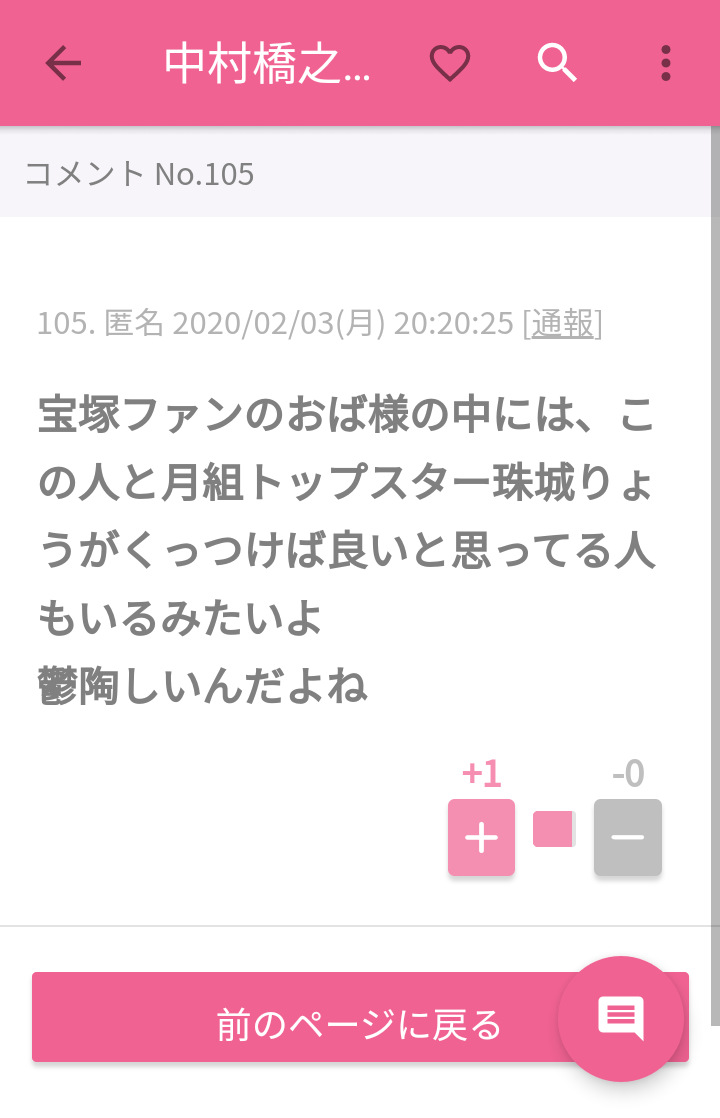Screen dimensions: 720x1118
Task: Tap the floating comment bubble button
Action: click(x=622, y=1018)
